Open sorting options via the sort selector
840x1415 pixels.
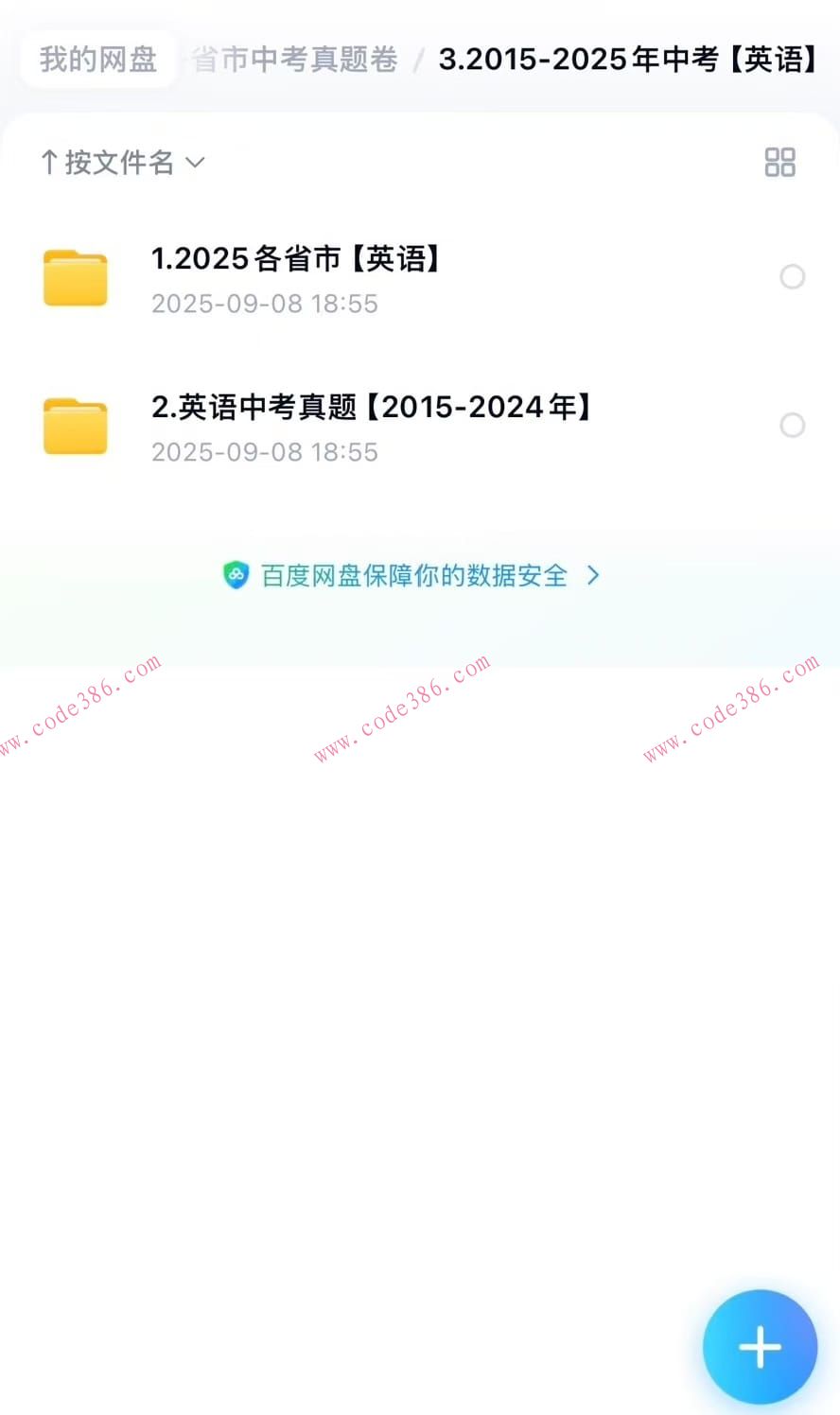[x=123, y=162]
